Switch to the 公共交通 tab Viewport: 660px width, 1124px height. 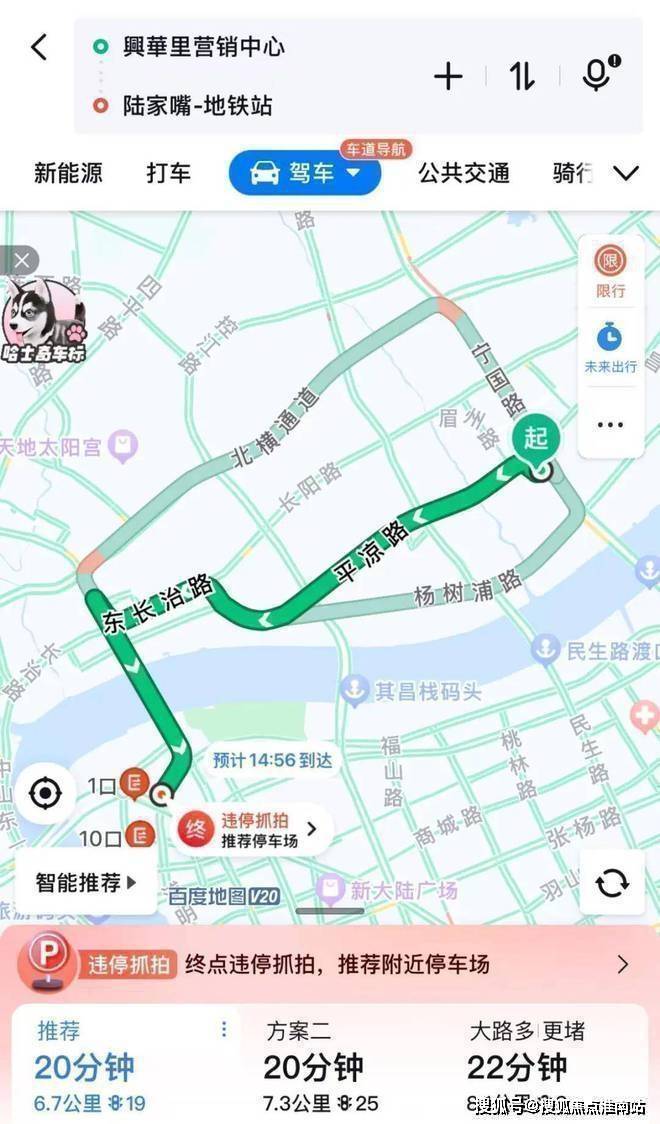(464, 173)
